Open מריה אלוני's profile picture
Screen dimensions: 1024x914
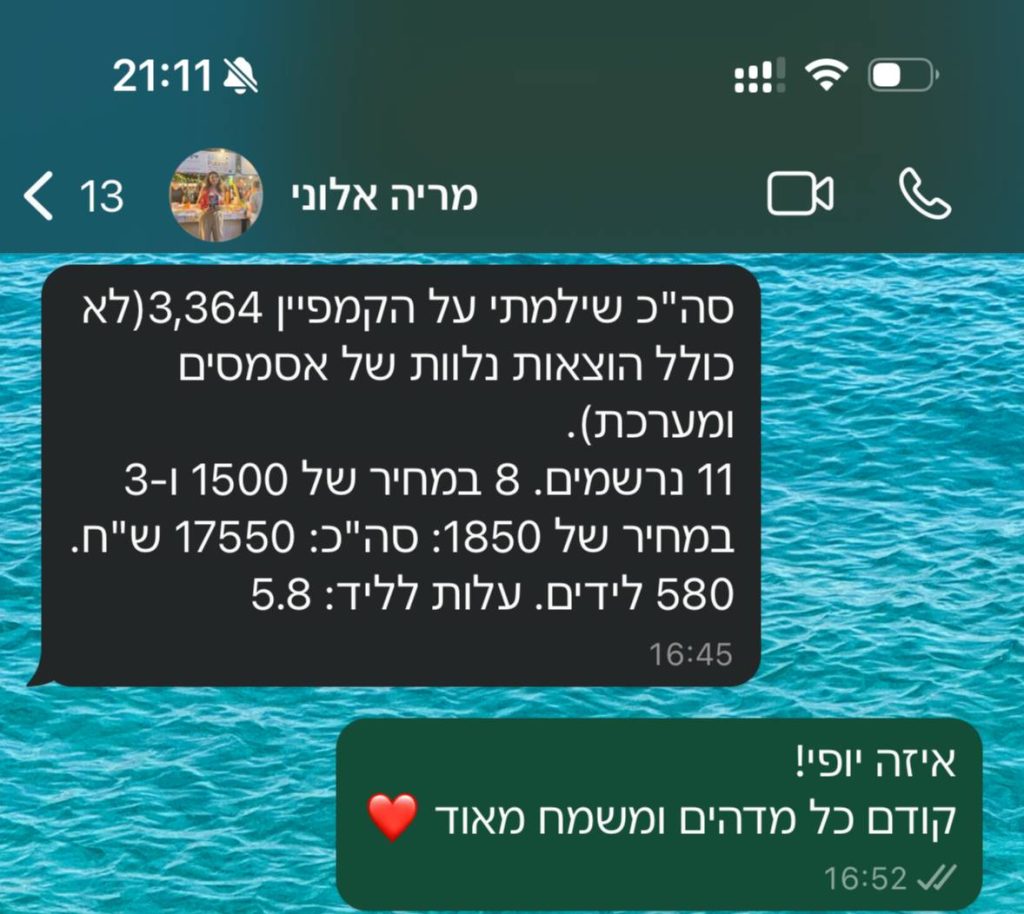click(215, 195)
